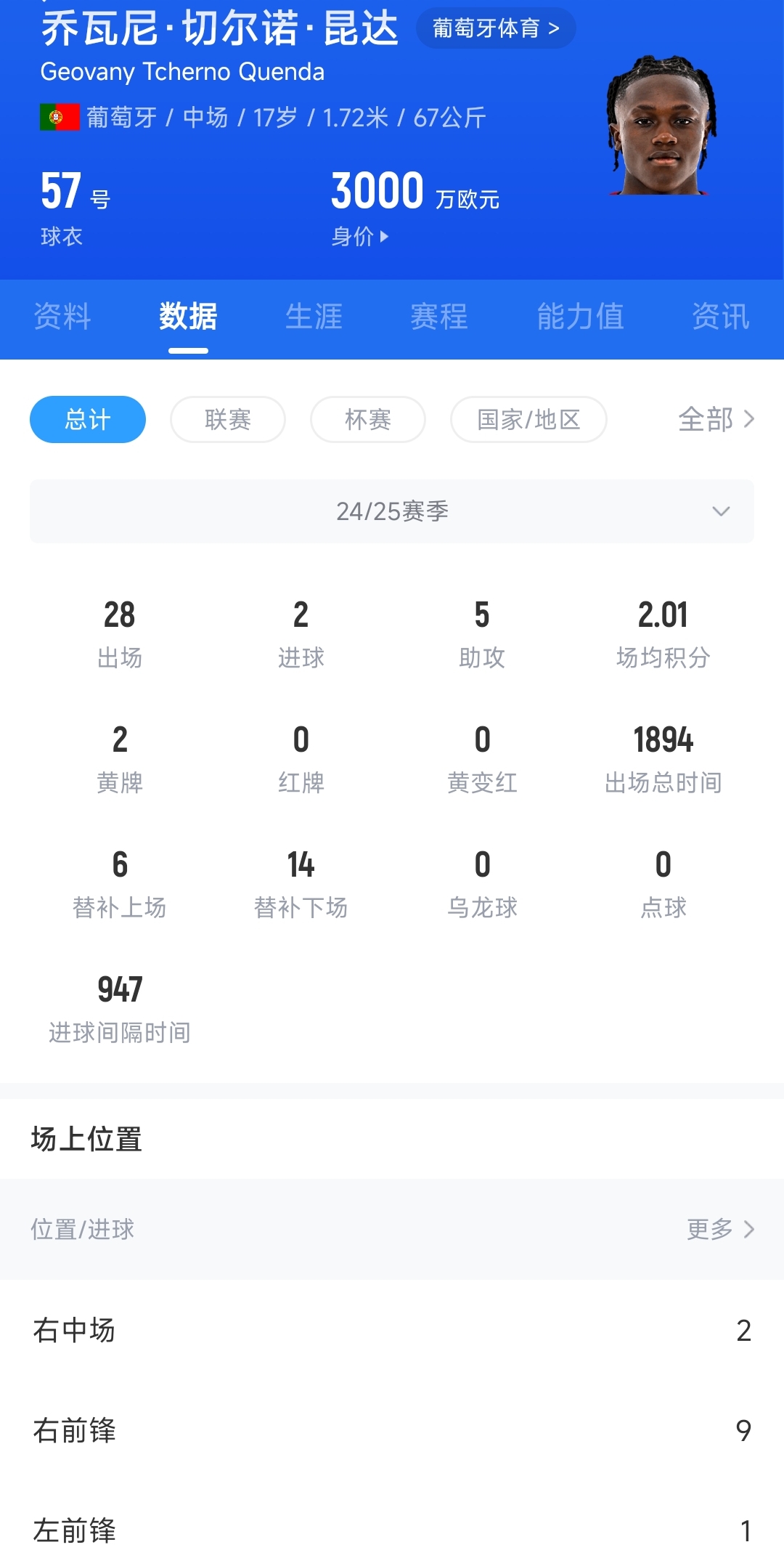Open the 资讯 tab
This screenshot has width=784, height=1558.
click(x=720, y=317)
